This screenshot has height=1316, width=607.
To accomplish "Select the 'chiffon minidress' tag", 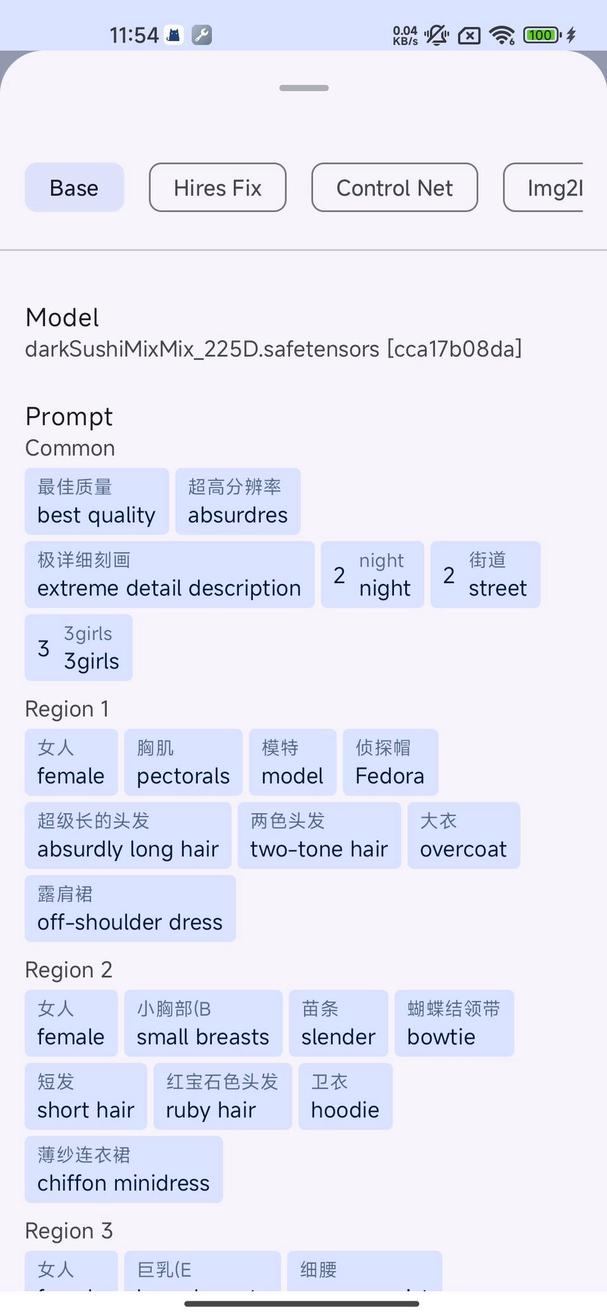I will (x=123, y=1170).
